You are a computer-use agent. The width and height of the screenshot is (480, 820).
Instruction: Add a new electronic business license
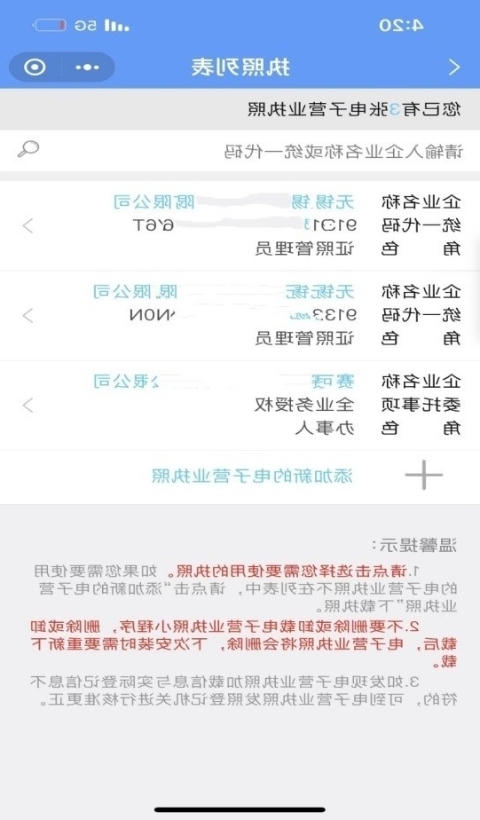(240, 476)
